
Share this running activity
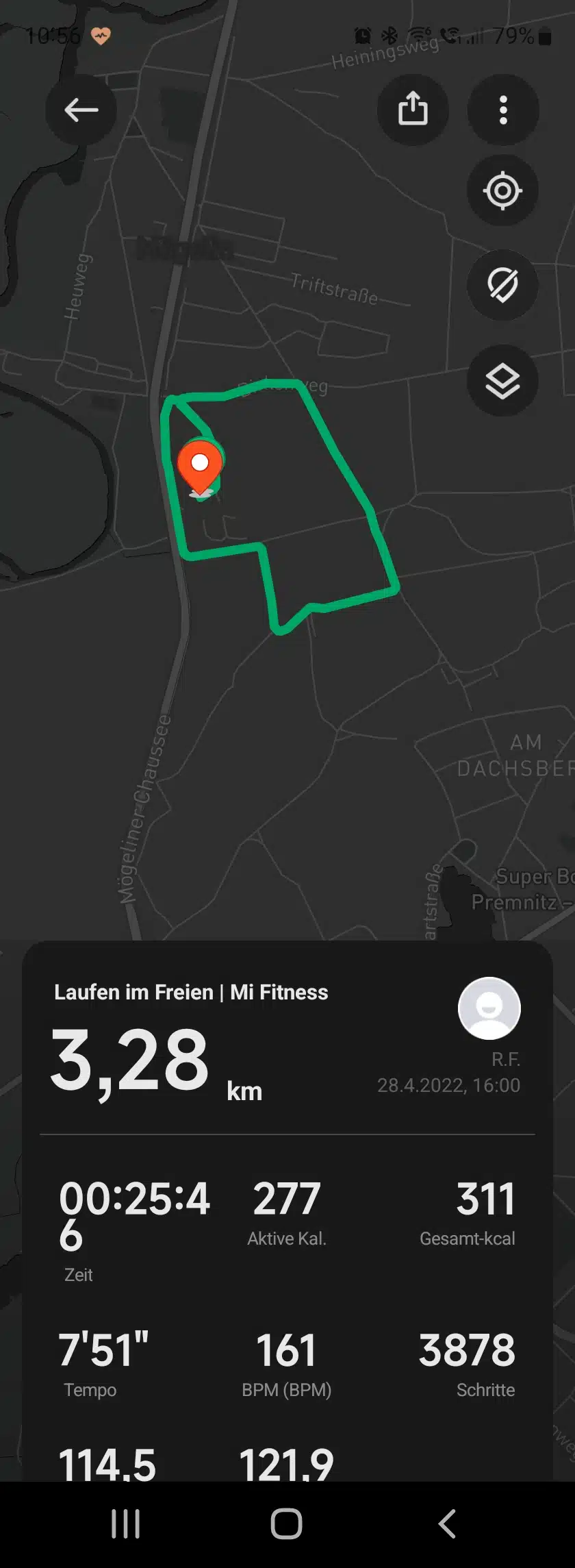413,110
